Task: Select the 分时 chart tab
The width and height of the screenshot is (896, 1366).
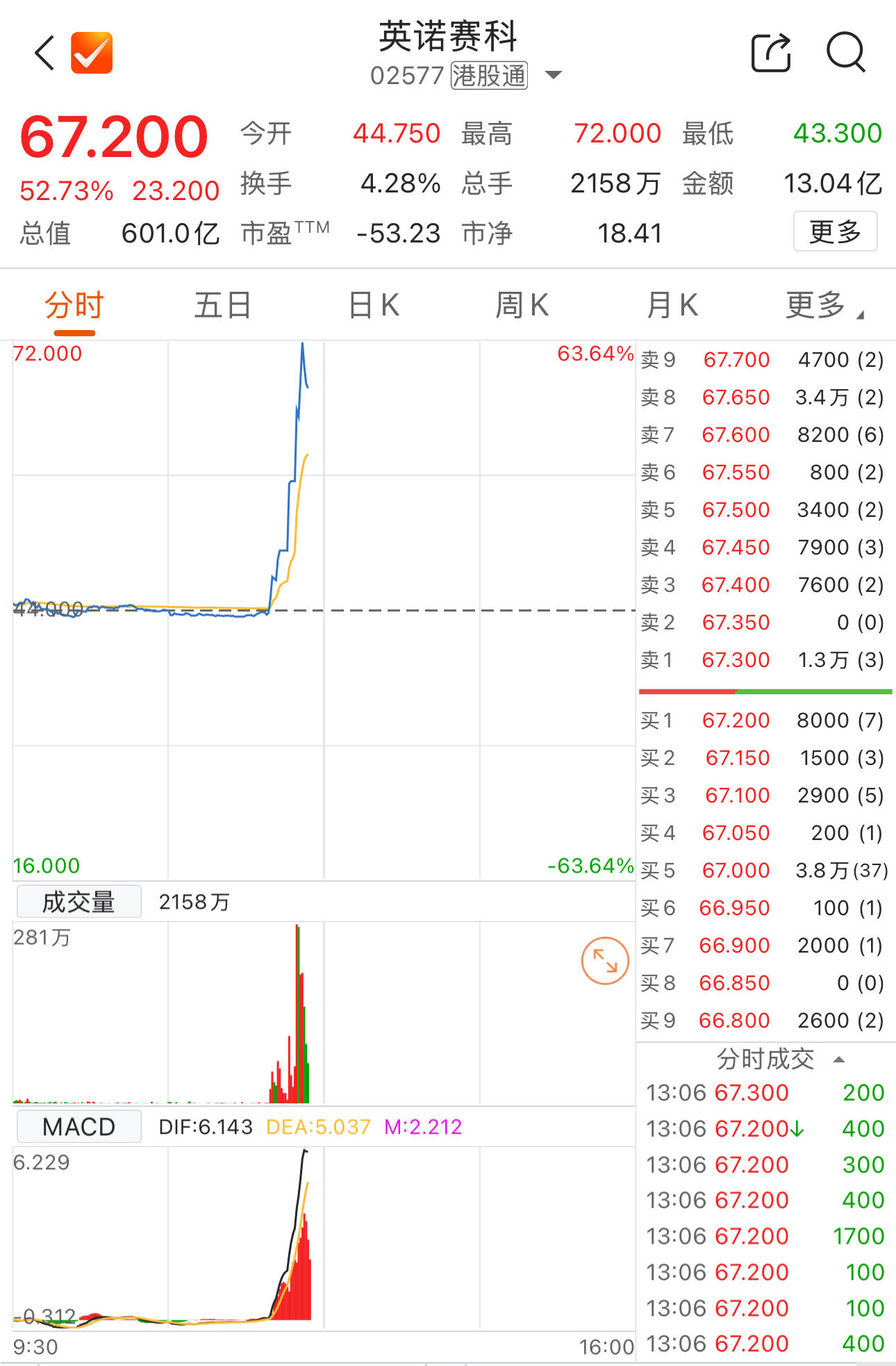Action: [74, 306]
